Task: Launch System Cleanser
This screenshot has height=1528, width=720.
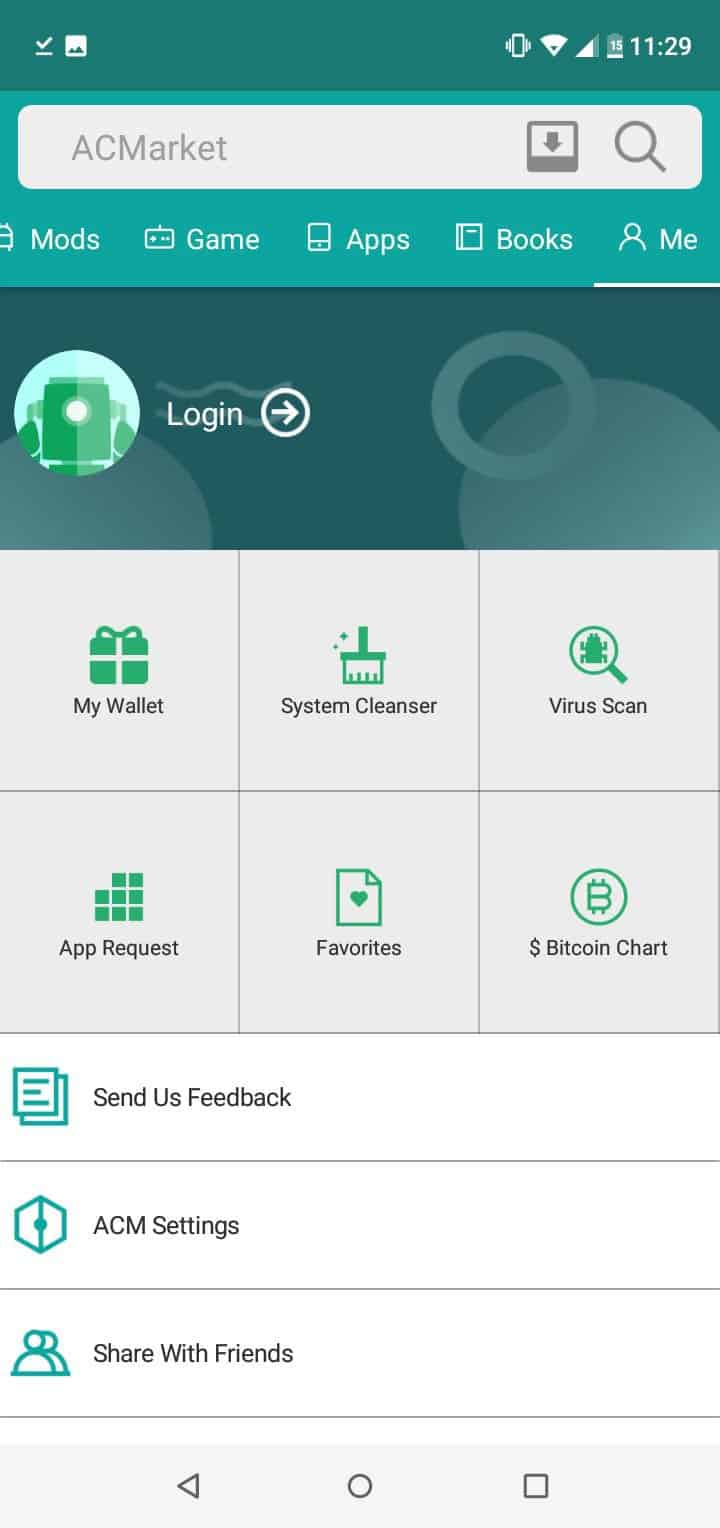Action: click(x=359, y=671)
